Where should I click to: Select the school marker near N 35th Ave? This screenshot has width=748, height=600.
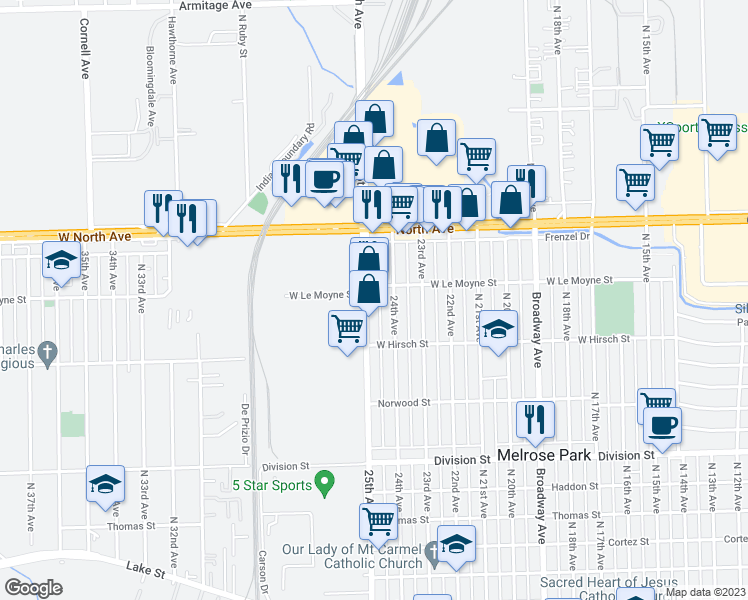pyautogui.click(x=62, y=263)
